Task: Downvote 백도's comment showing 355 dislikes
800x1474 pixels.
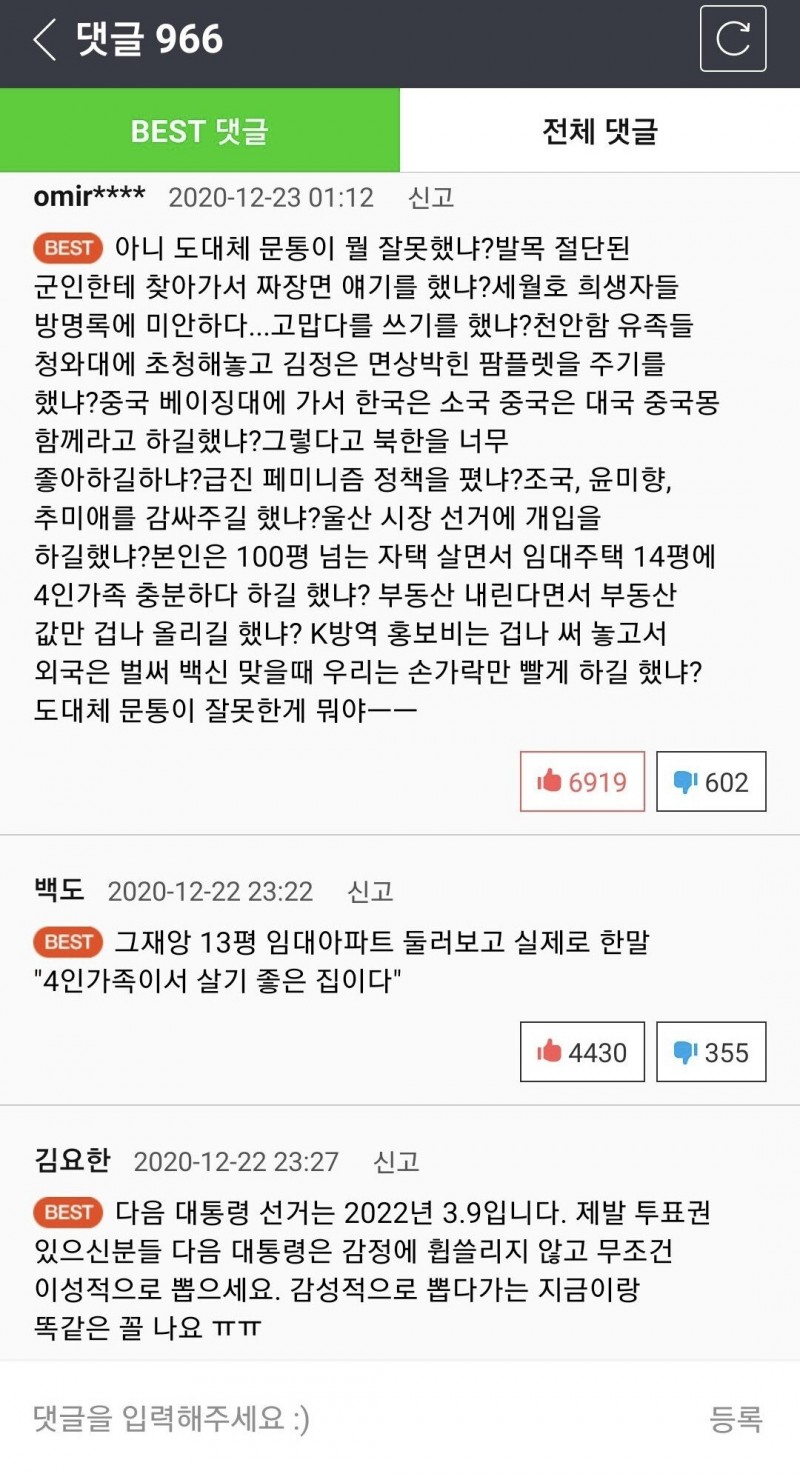Action: (x=711, y=1051)
